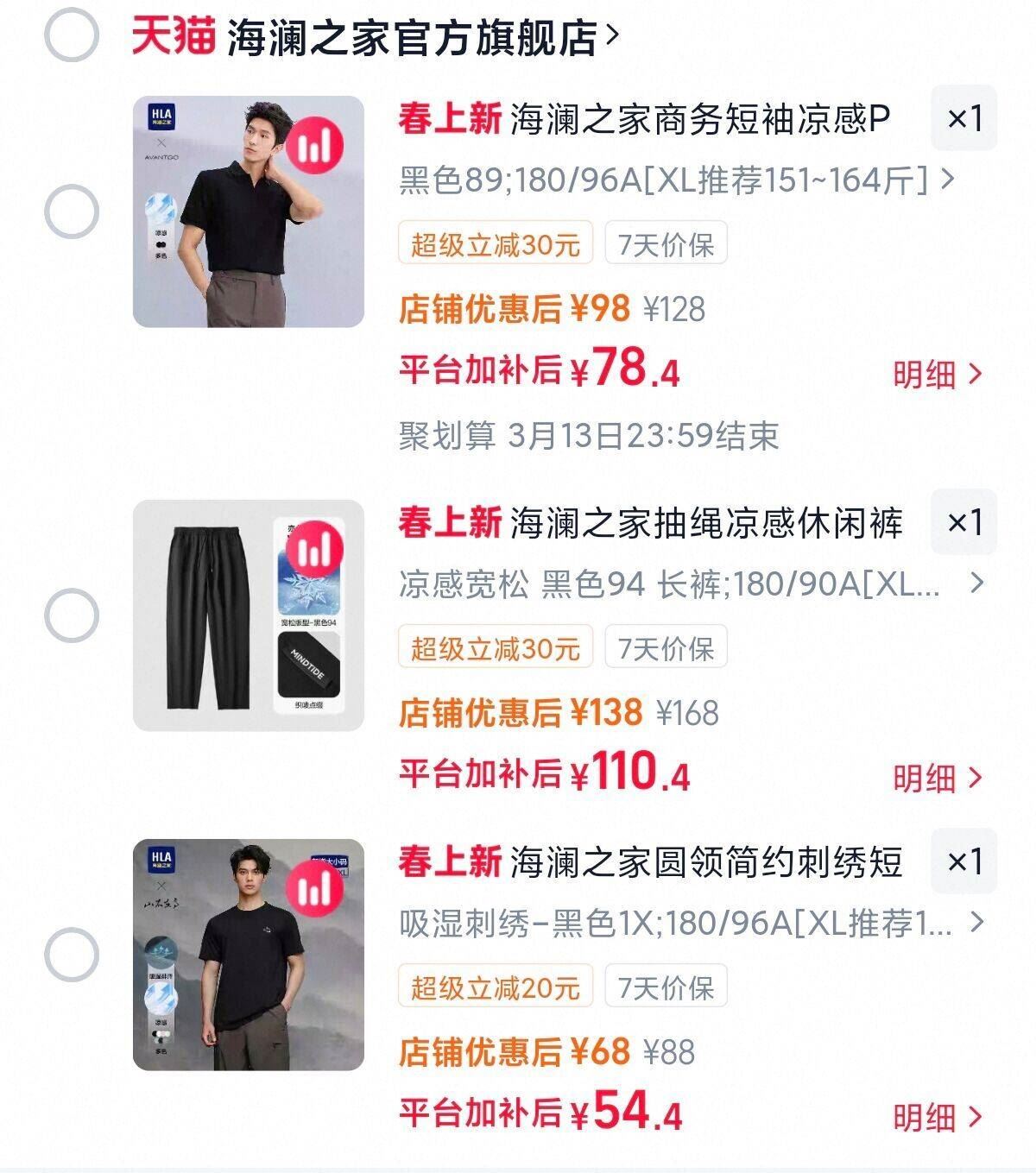Select the 商务短袖凉感 polo item
Screen dimensions: 1036x1173
(x=71, y=211)
